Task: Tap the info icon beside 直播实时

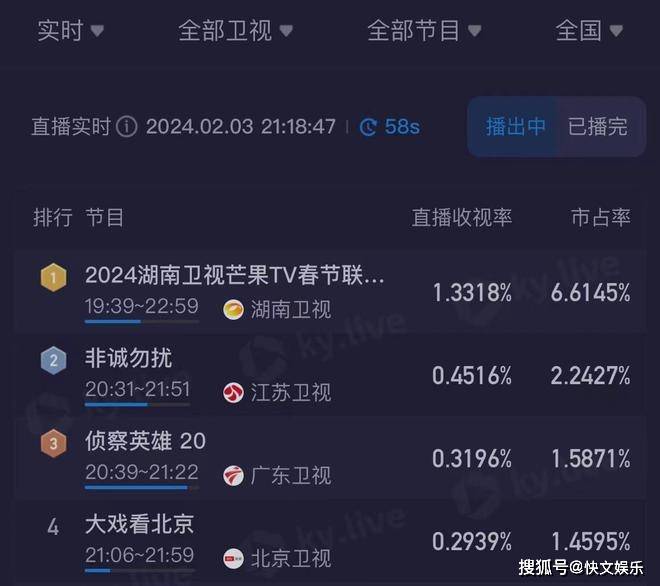Action: (126, 127)
